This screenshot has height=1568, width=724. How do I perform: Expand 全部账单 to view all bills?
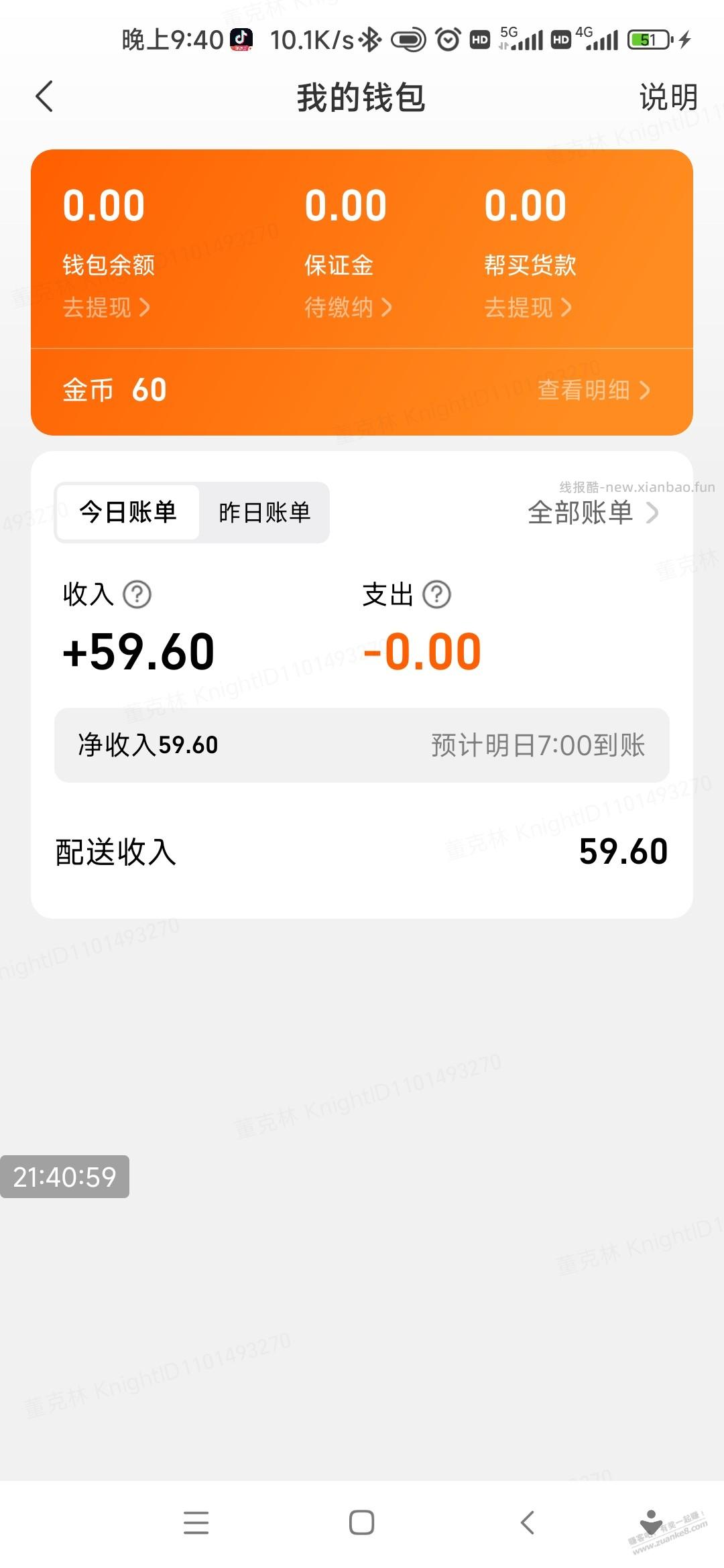(590, 513)
